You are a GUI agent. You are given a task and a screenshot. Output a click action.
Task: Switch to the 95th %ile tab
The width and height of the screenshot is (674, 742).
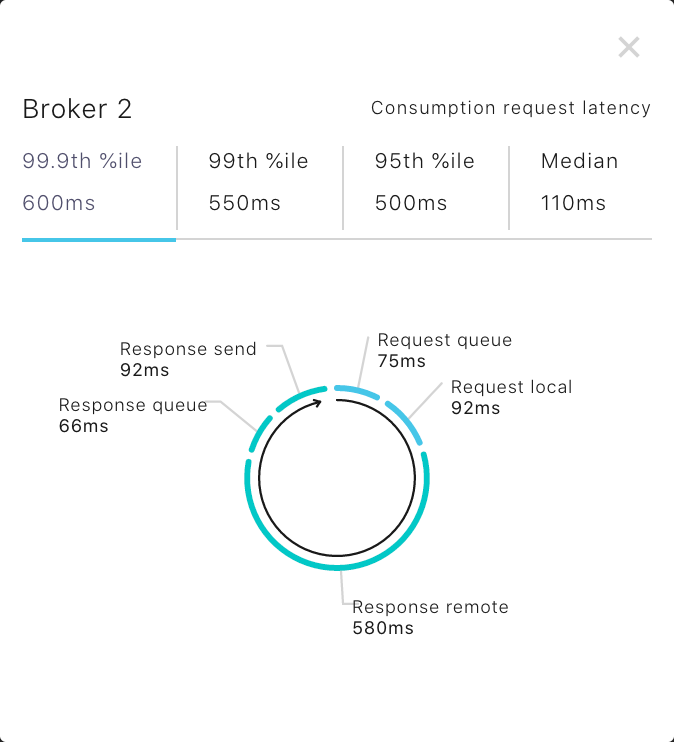pos(425,182)
